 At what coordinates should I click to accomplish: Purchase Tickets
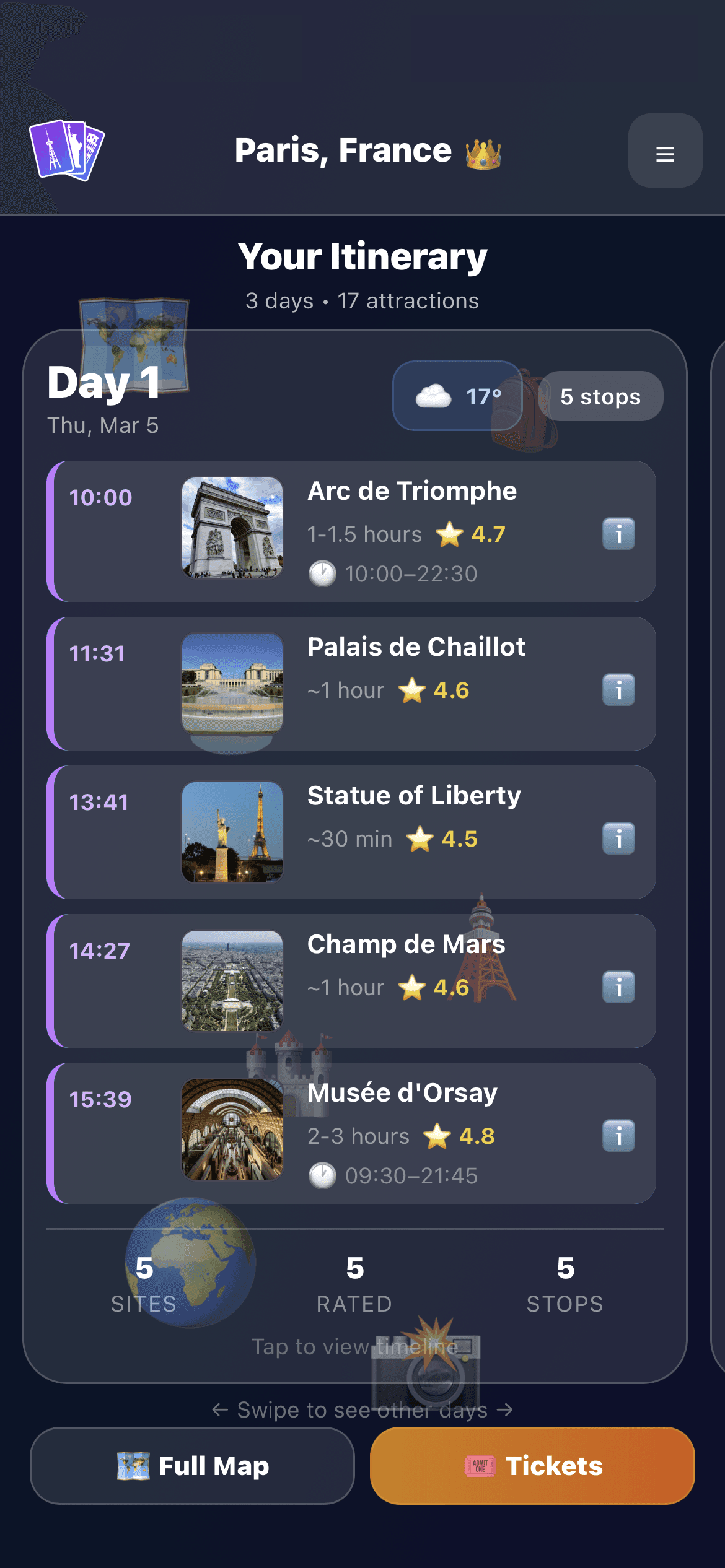point(534,1465)
